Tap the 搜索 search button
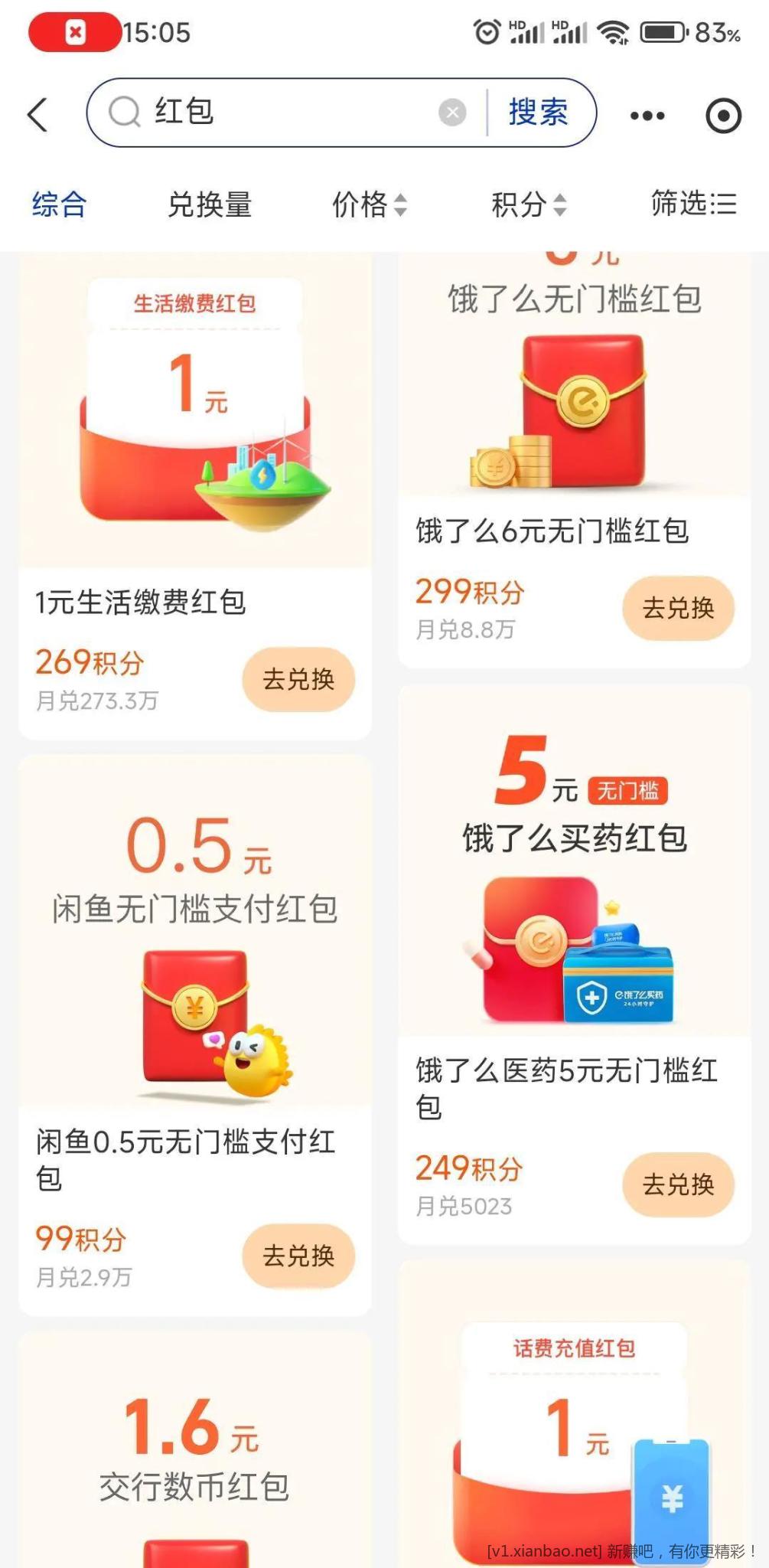 pyautogui.click(x=539, y=111)
